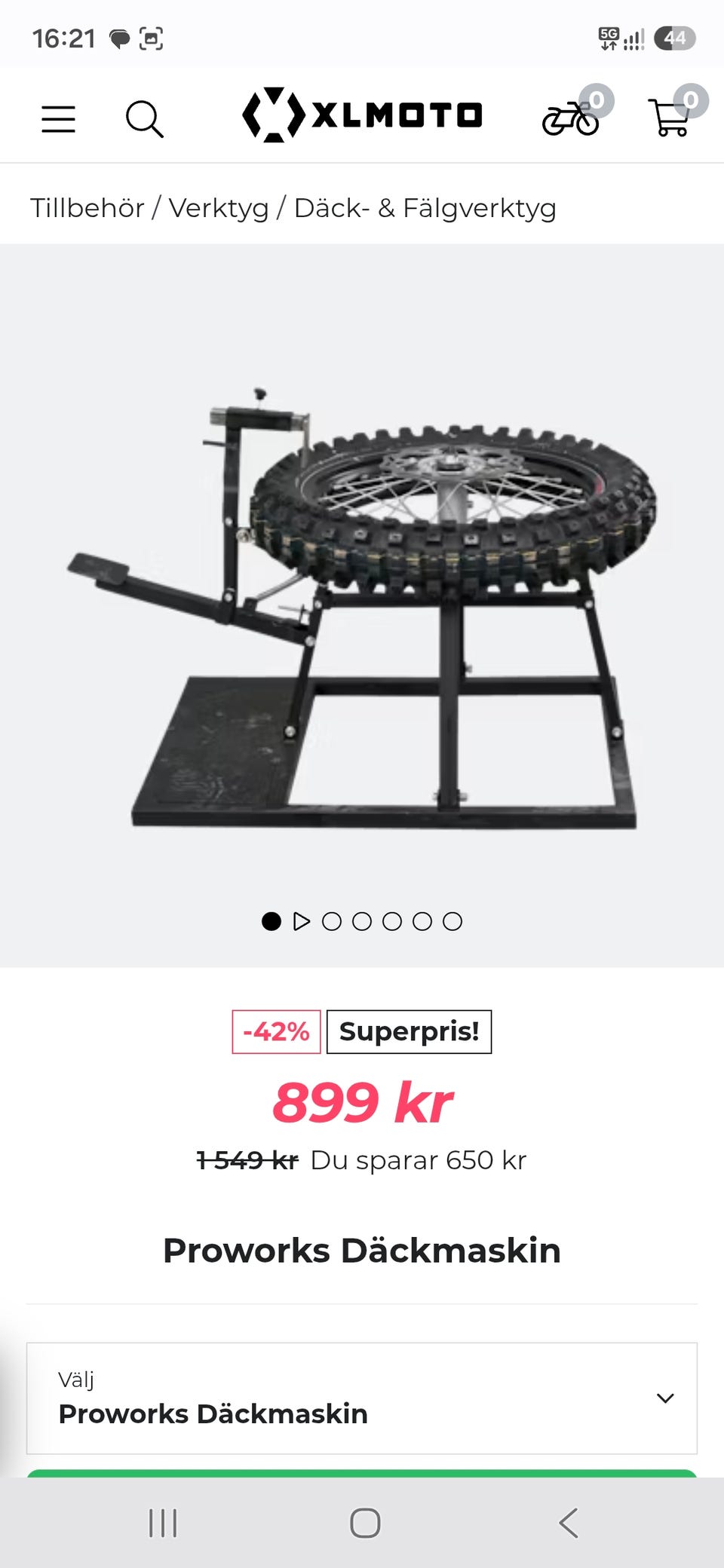Go back with system back button
724x1568 pixels.
(x=569, y=1523)
